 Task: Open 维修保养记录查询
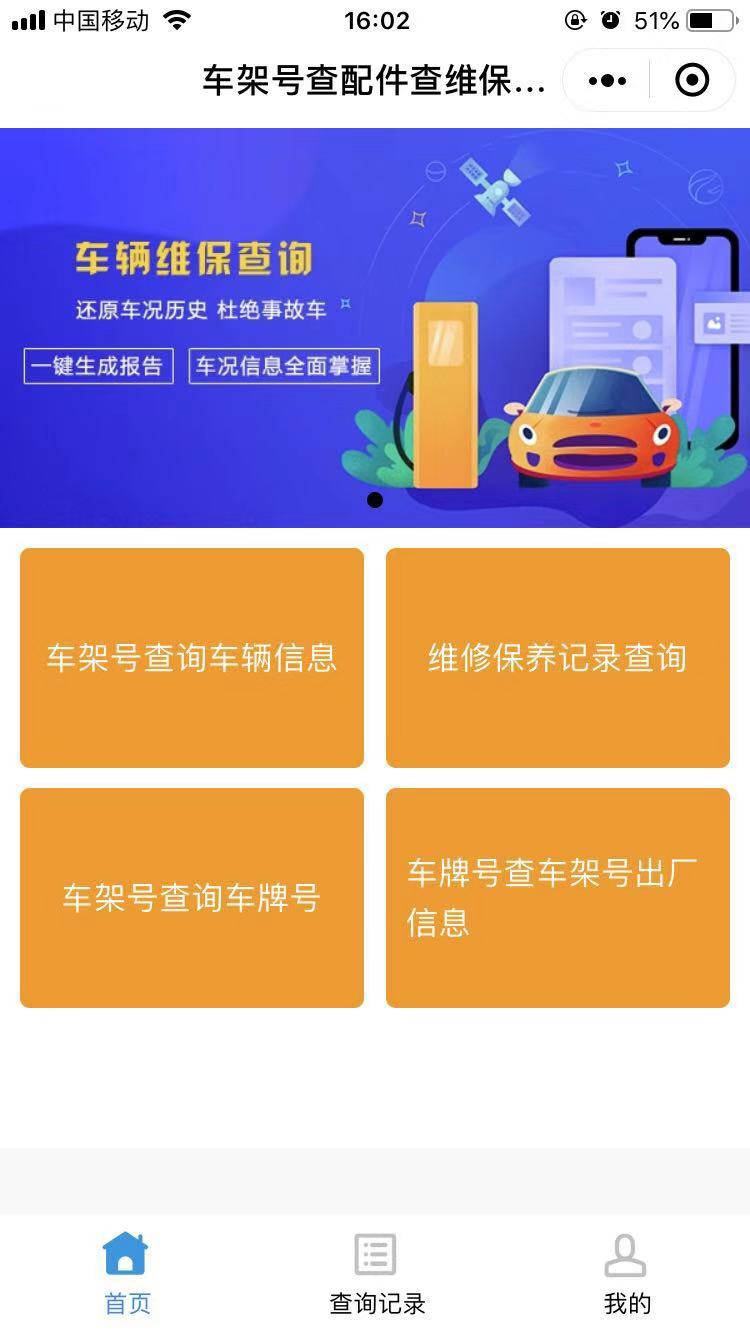[x=558, y=658]
